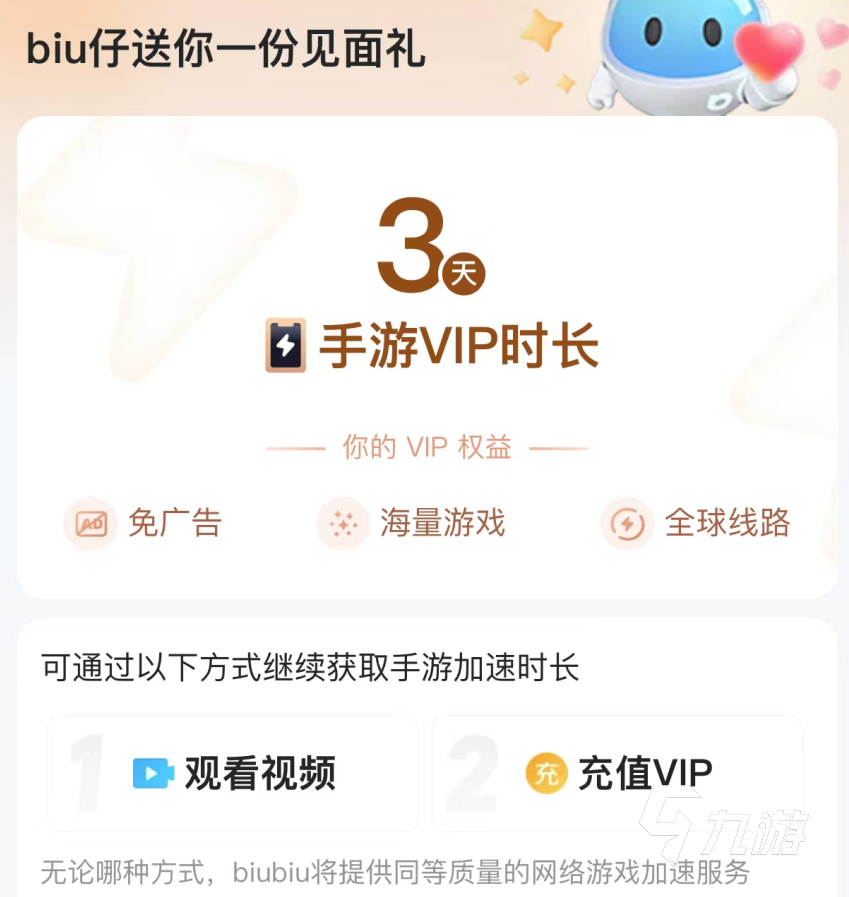Select the sparkle icon beside 海量游戏

343,523
